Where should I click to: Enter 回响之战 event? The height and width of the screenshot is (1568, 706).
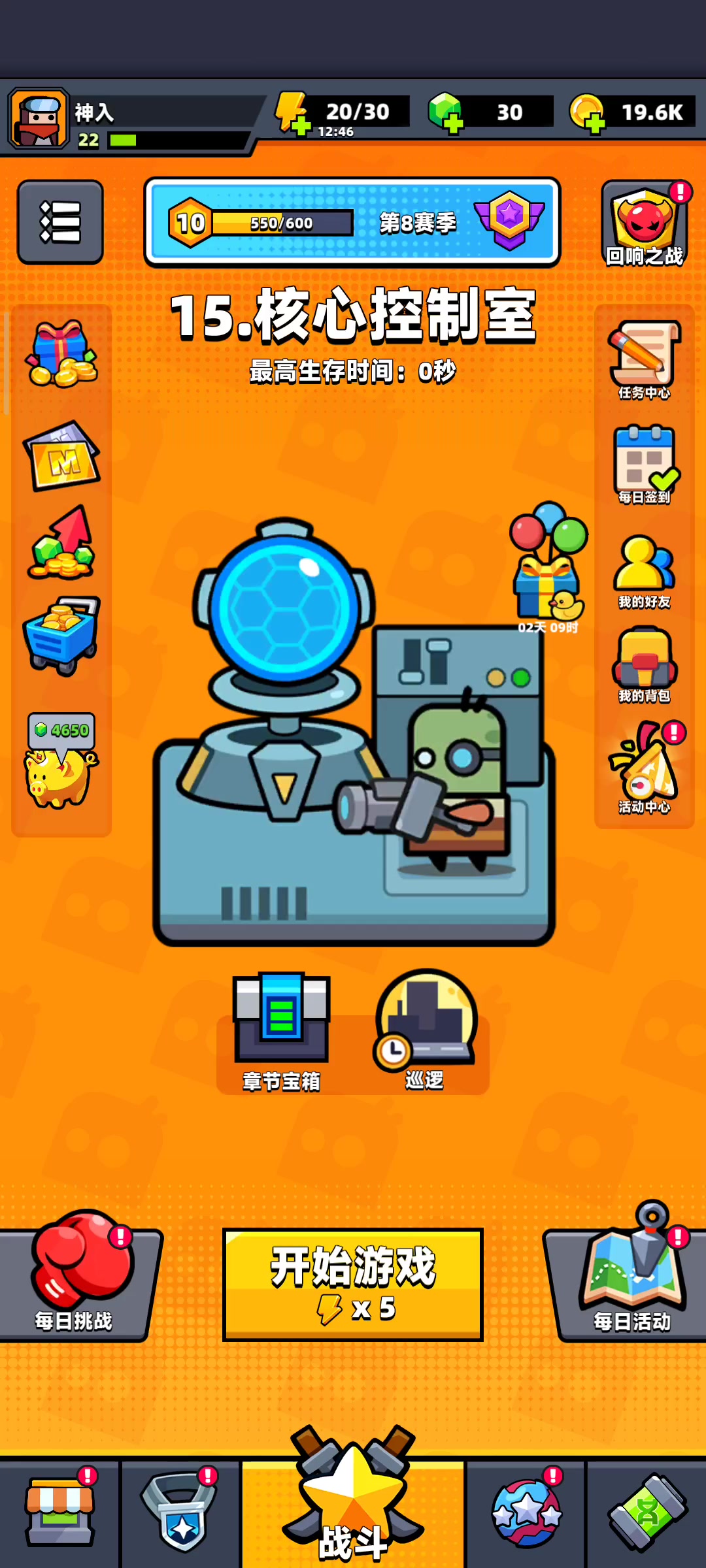[x=645, y=225]
